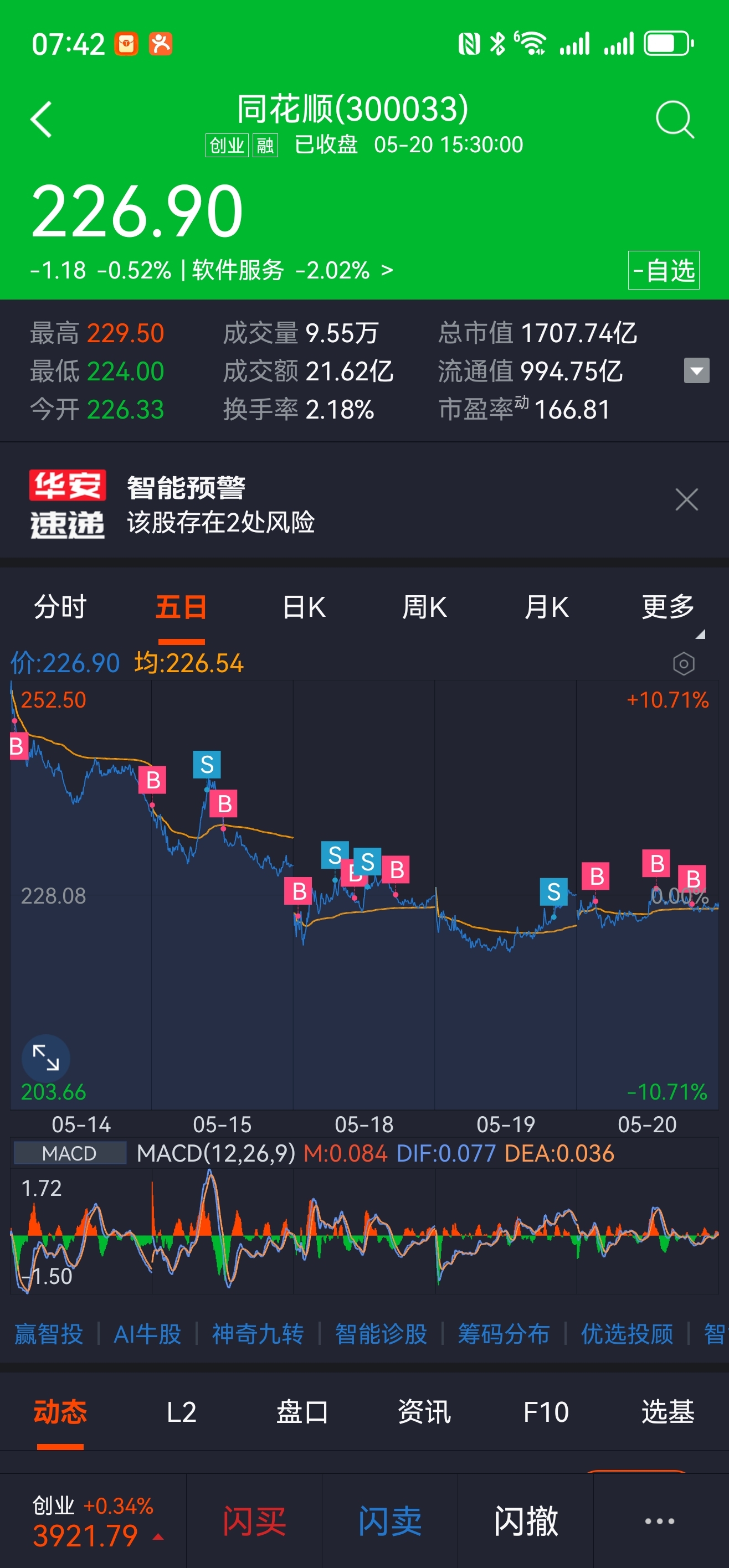Dismiss the 智能预警 banner

pyautogui.click(x=686, y=500)
